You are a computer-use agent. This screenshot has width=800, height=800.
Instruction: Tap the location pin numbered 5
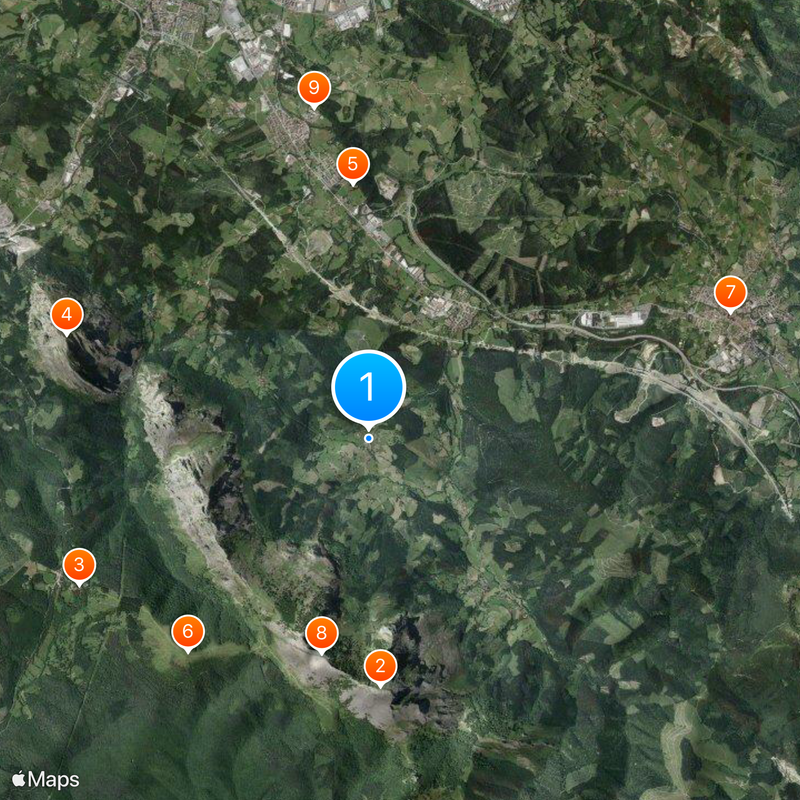coord(352,164)
